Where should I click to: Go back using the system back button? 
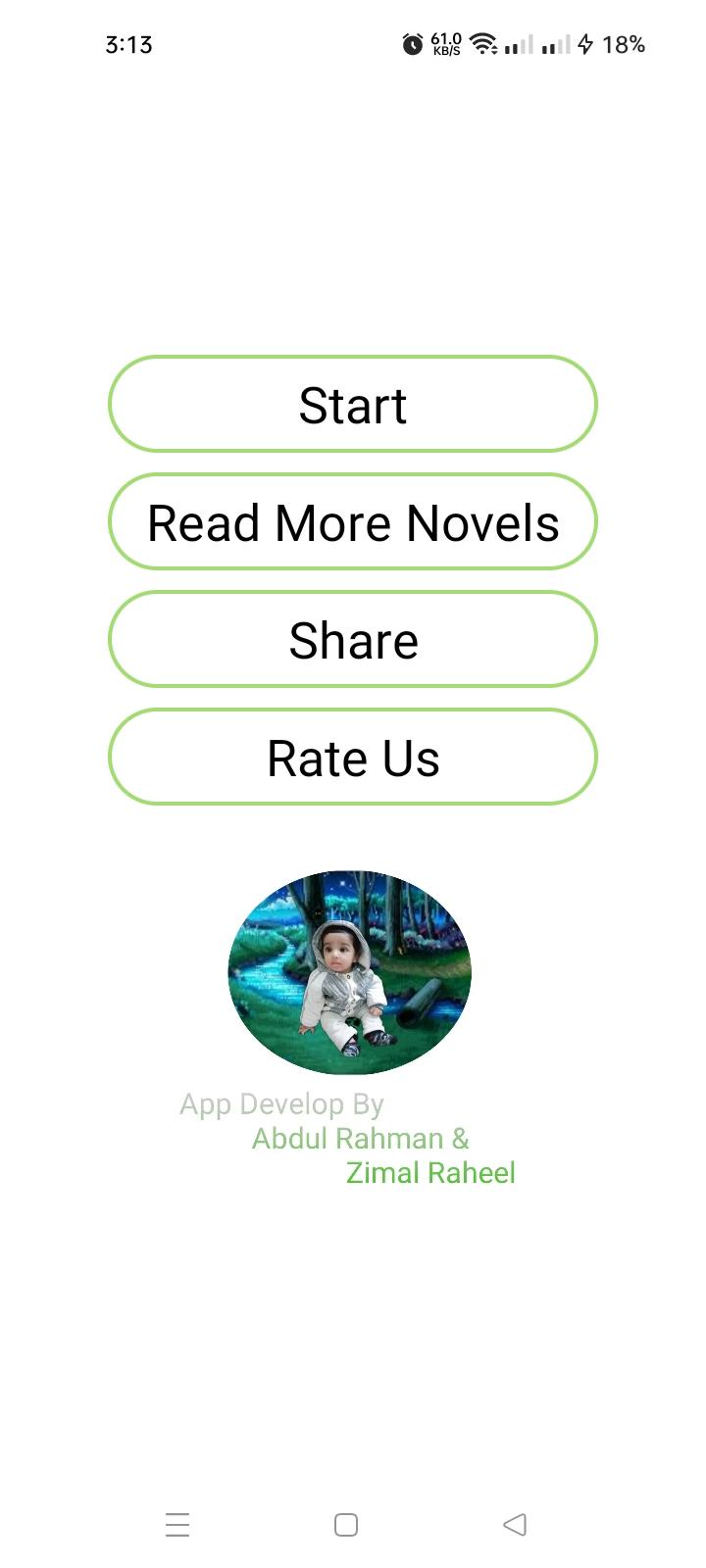tap(515, 1524)
